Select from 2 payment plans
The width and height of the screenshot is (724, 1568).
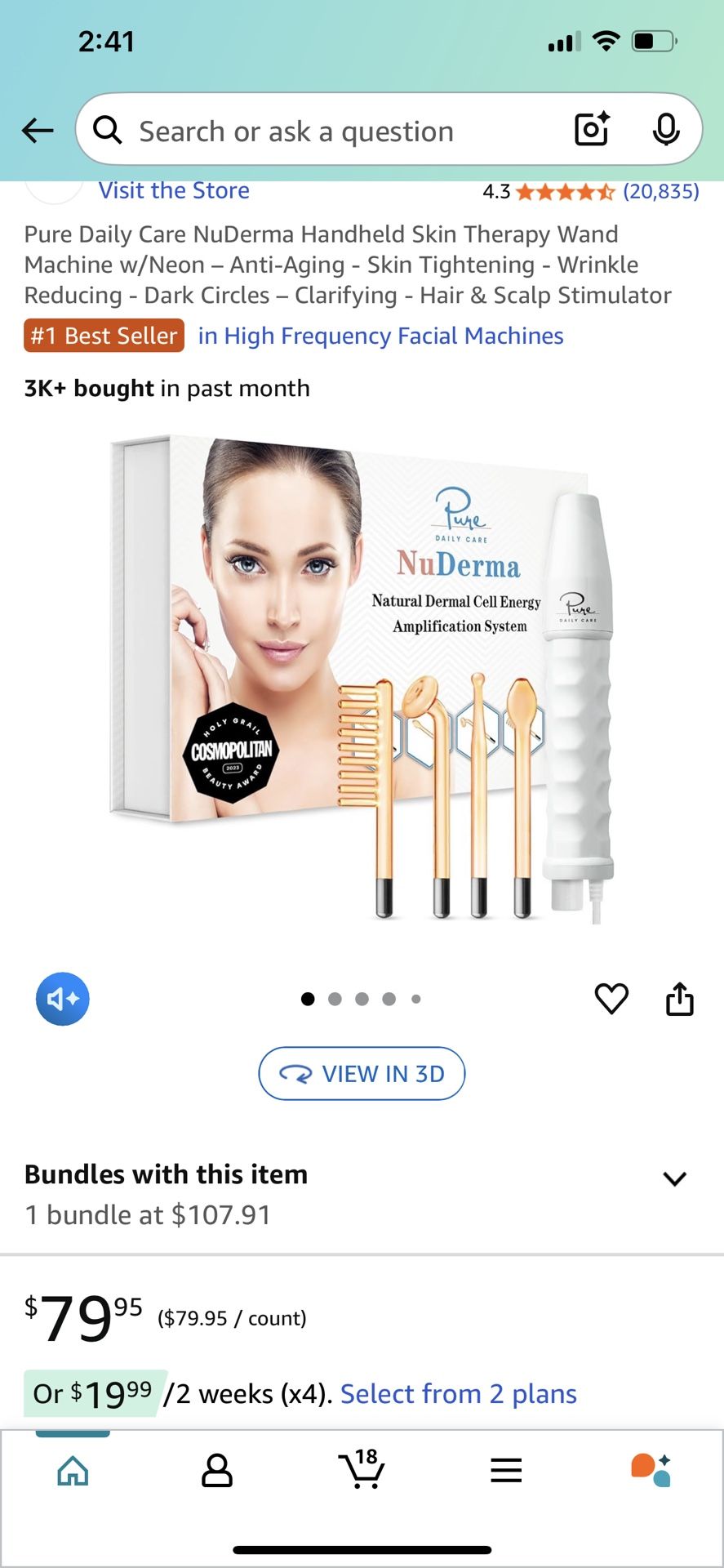point(458,1394)
